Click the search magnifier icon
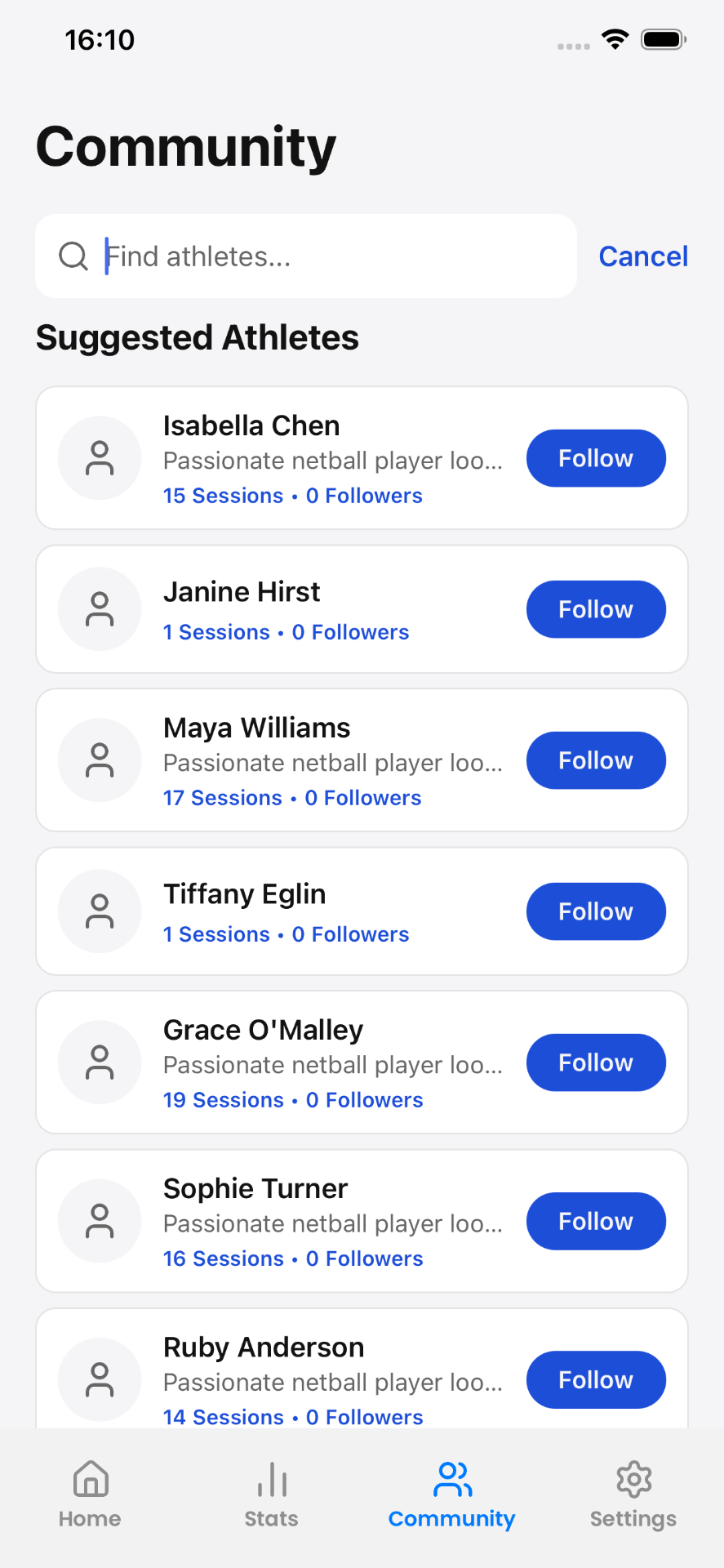Screen dimensions: 724x1568 pyautogui.click(x=73, y=256)
